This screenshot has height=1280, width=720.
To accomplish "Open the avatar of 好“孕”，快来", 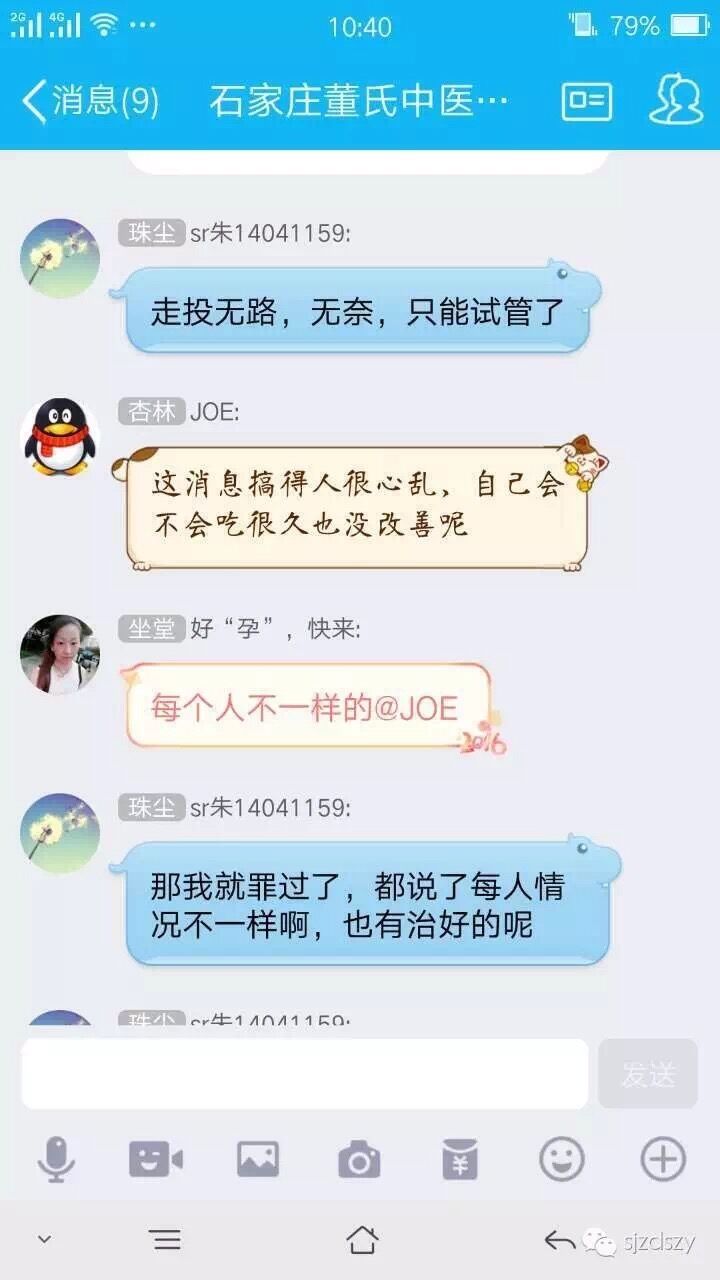I will tap(60, 655).
